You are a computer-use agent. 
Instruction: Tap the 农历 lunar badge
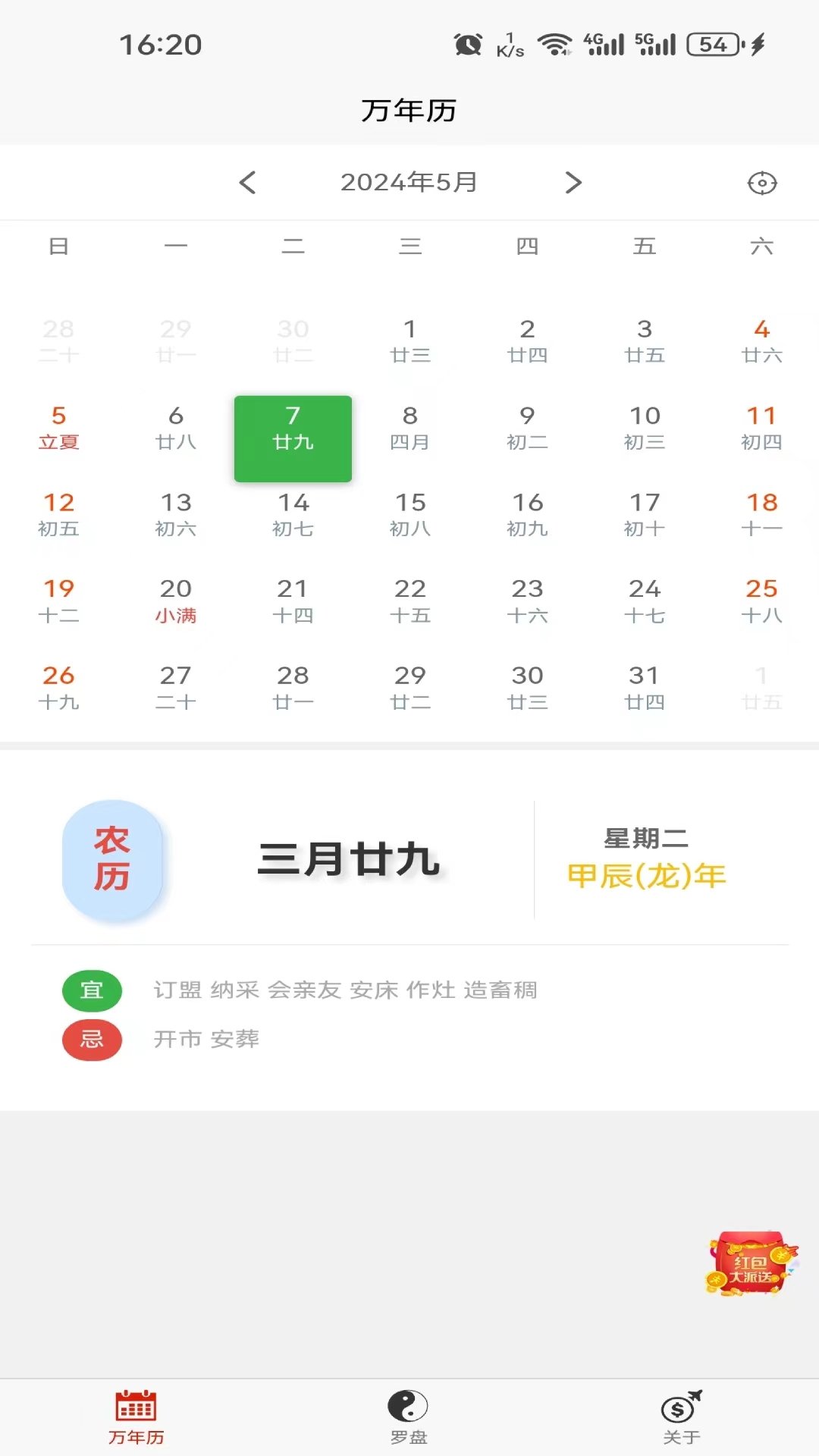point(112,859)
